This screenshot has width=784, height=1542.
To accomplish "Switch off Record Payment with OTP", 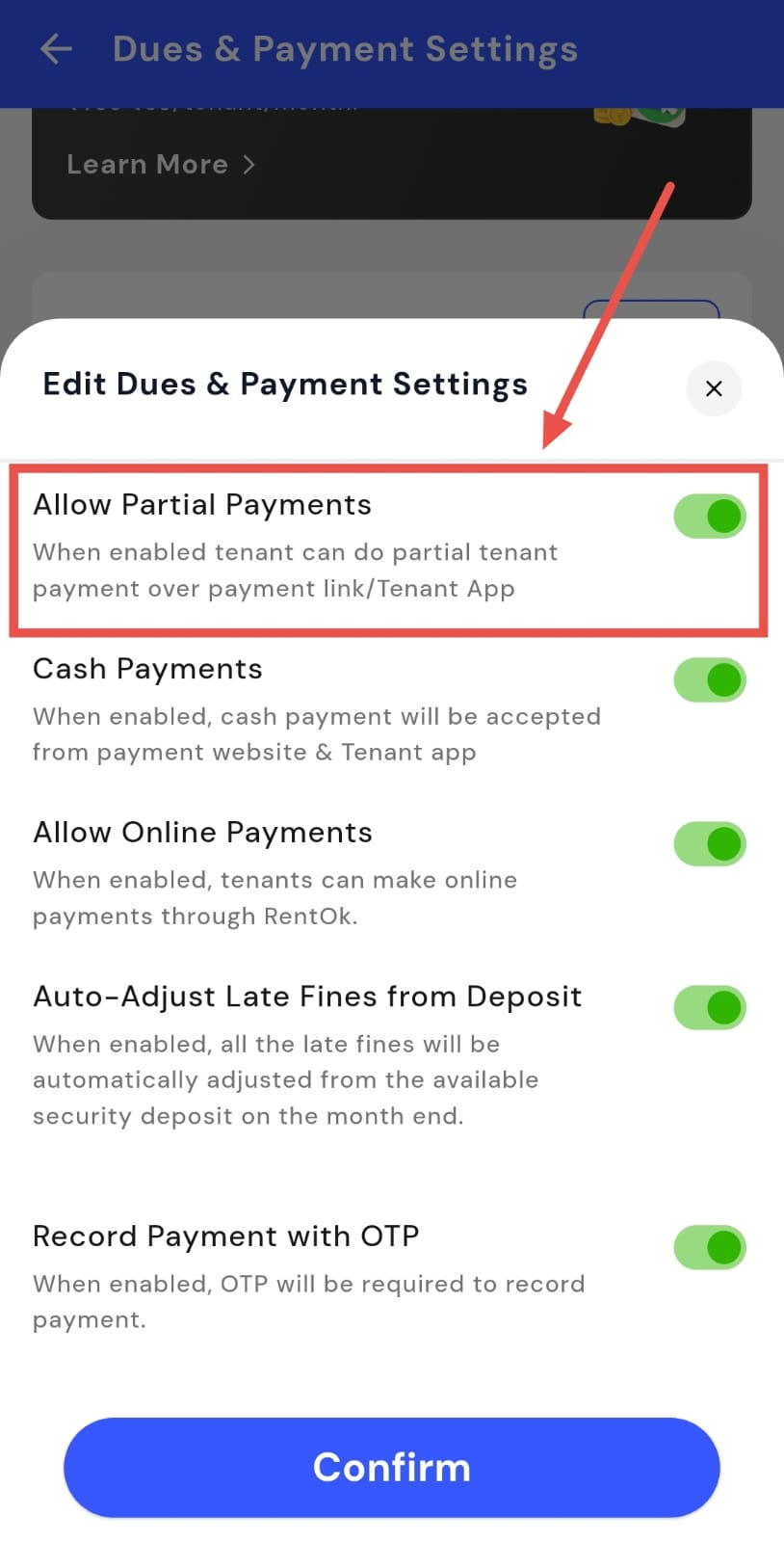I will pyautogui.click(x=710, y=1248).
